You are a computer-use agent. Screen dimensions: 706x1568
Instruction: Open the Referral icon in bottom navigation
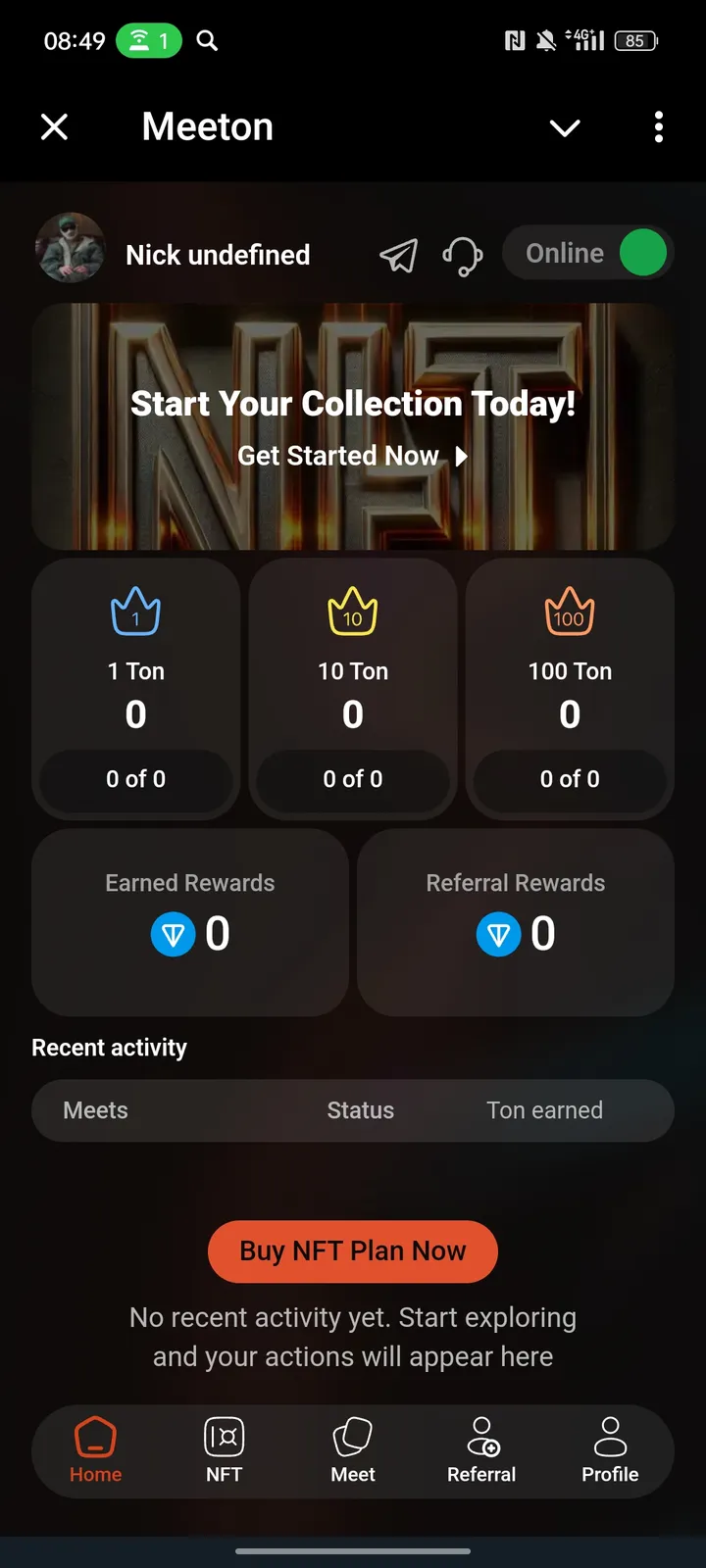pos(481,1450)
